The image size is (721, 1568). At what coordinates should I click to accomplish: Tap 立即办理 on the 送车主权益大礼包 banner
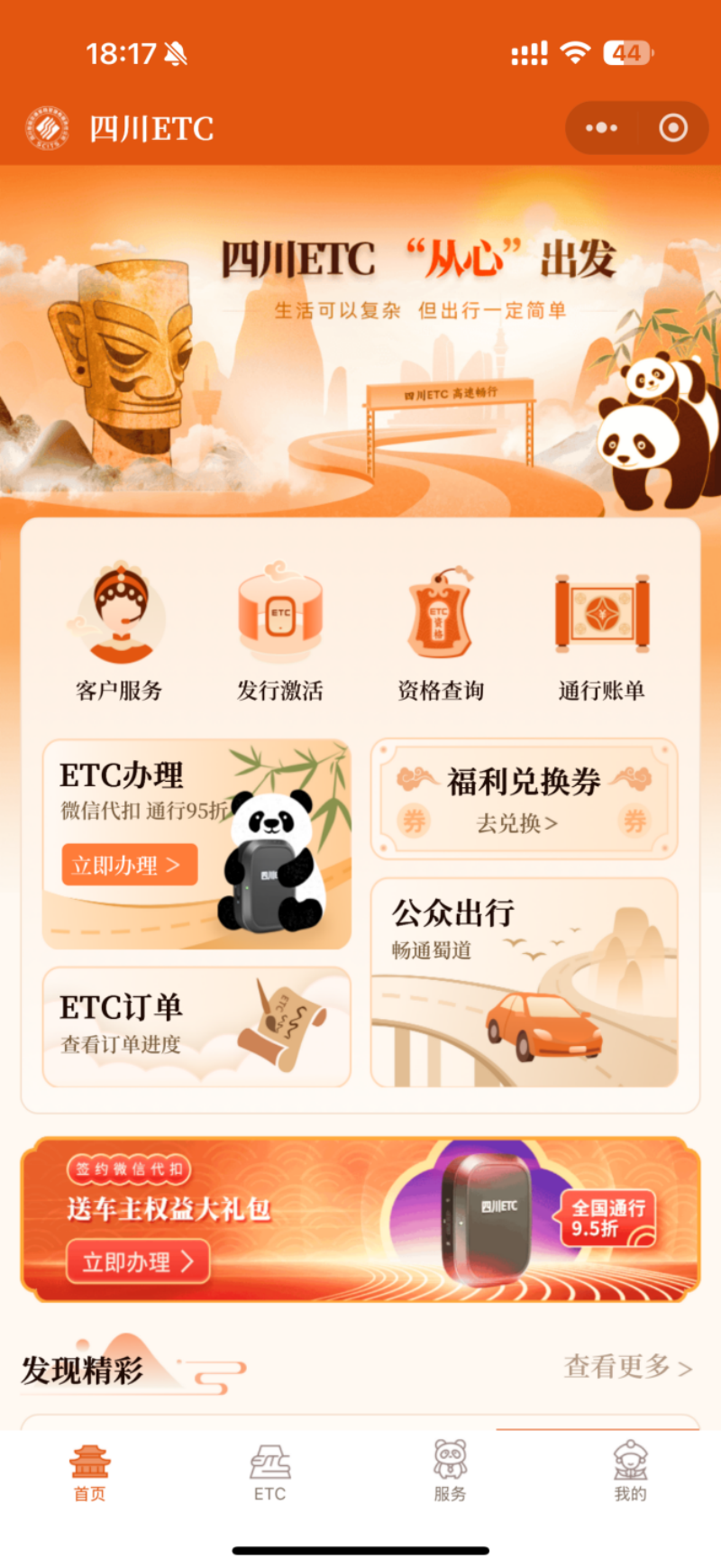point(138,1261)
